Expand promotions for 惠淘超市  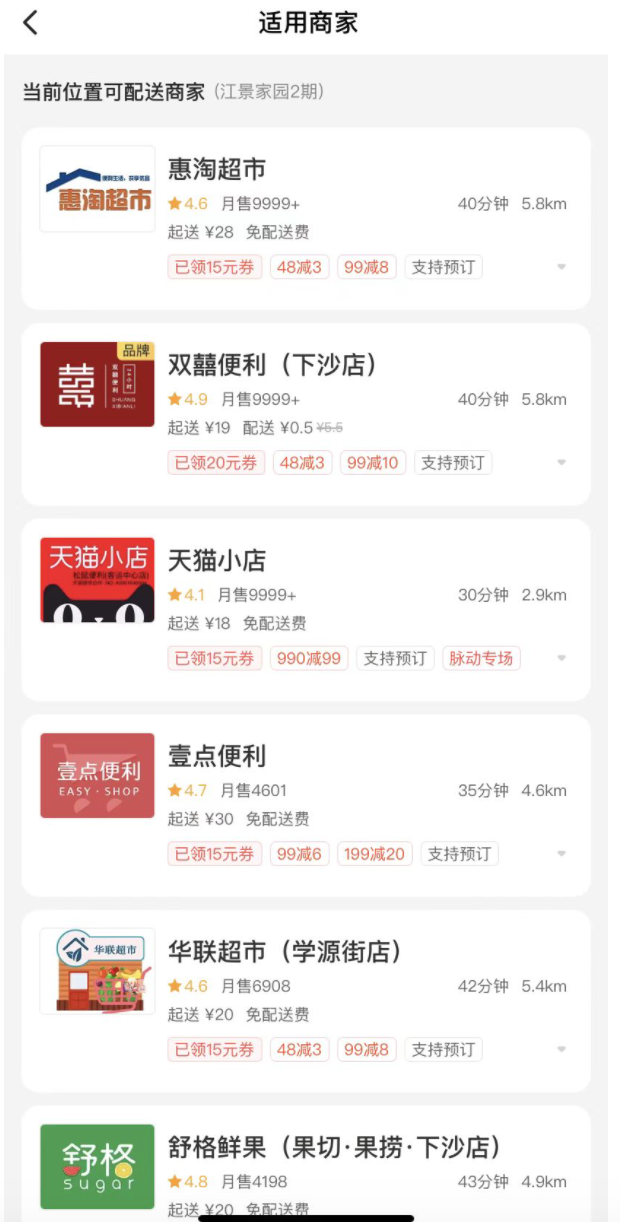click(x=561, y=267)
